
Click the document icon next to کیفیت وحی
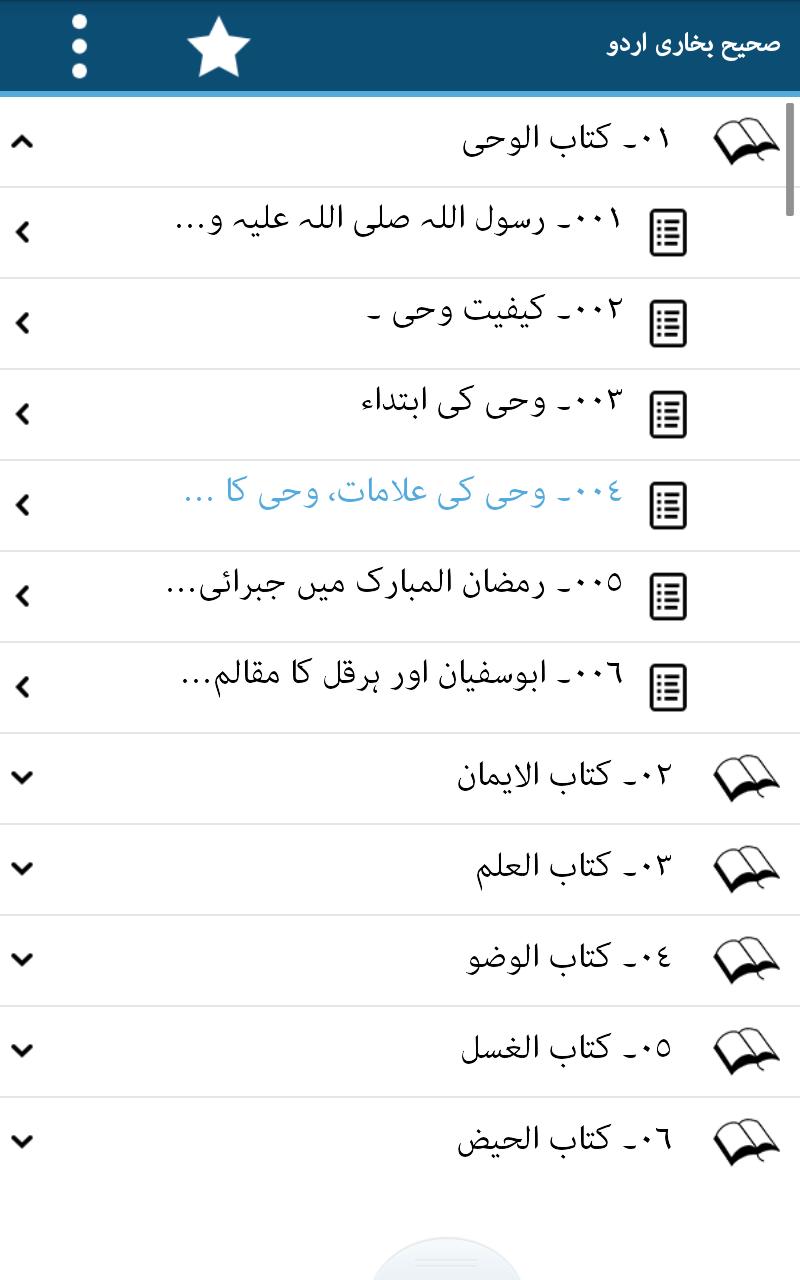pyautogui.click(x=668, y=322)
